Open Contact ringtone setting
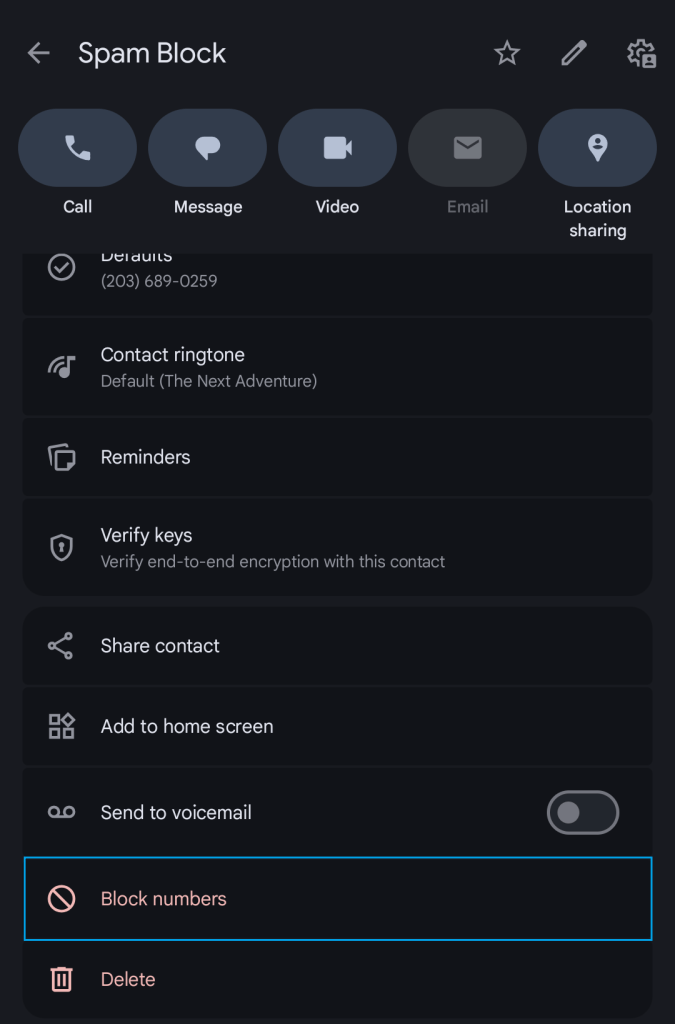Screen dimensions: 675x1024 (x=337, y=367)
